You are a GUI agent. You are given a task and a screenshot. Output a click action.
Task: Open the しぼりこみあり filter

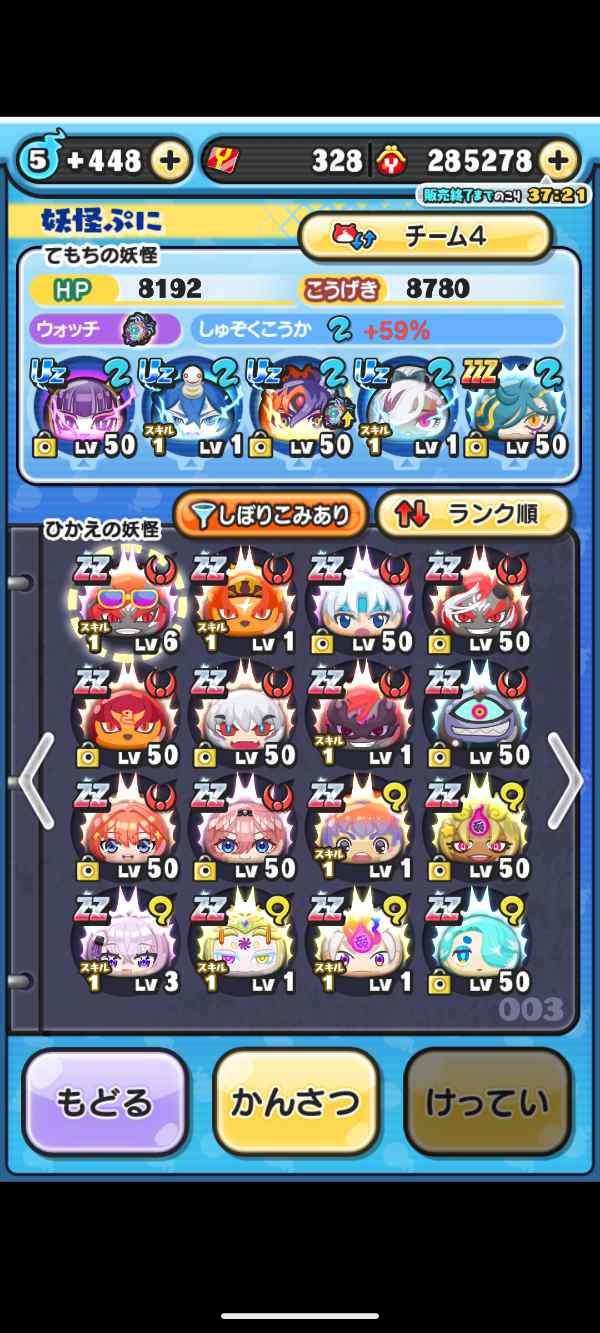pos(267,515)
